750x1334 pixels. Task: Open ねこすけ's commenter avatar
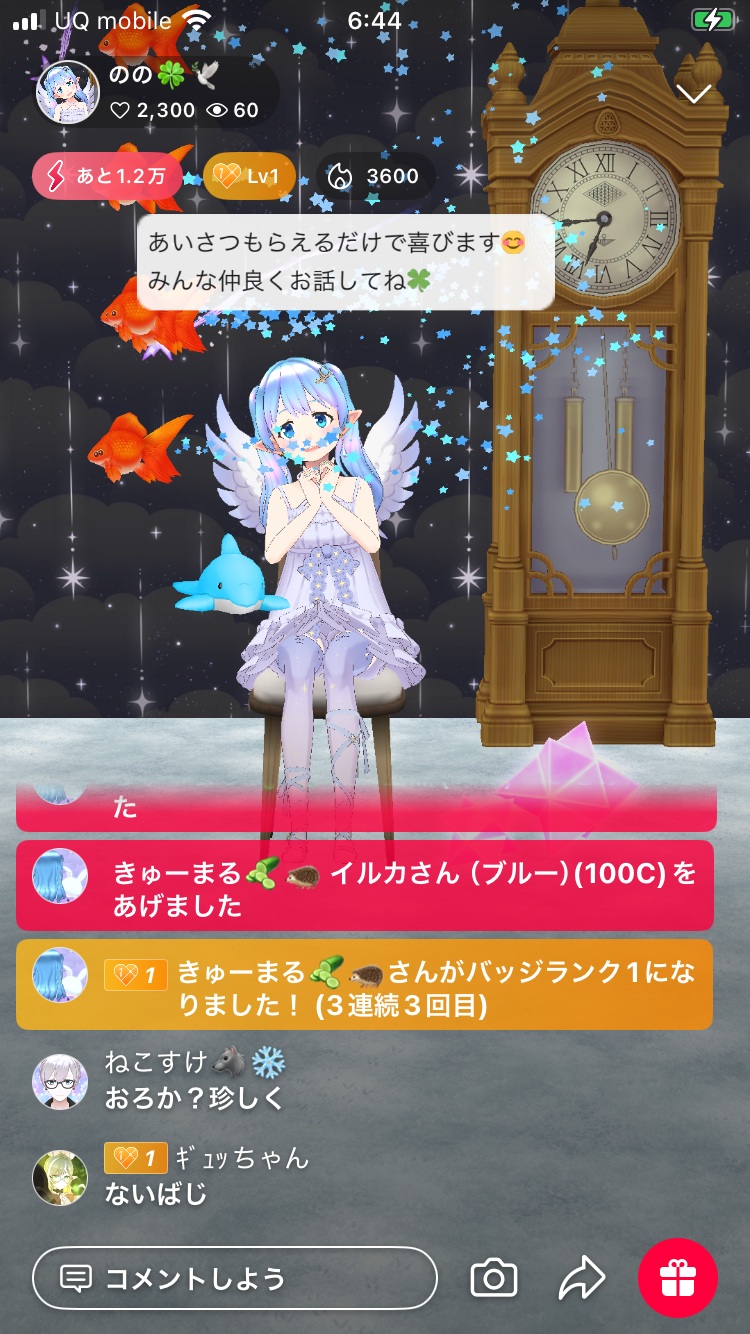coord(60,1081)
